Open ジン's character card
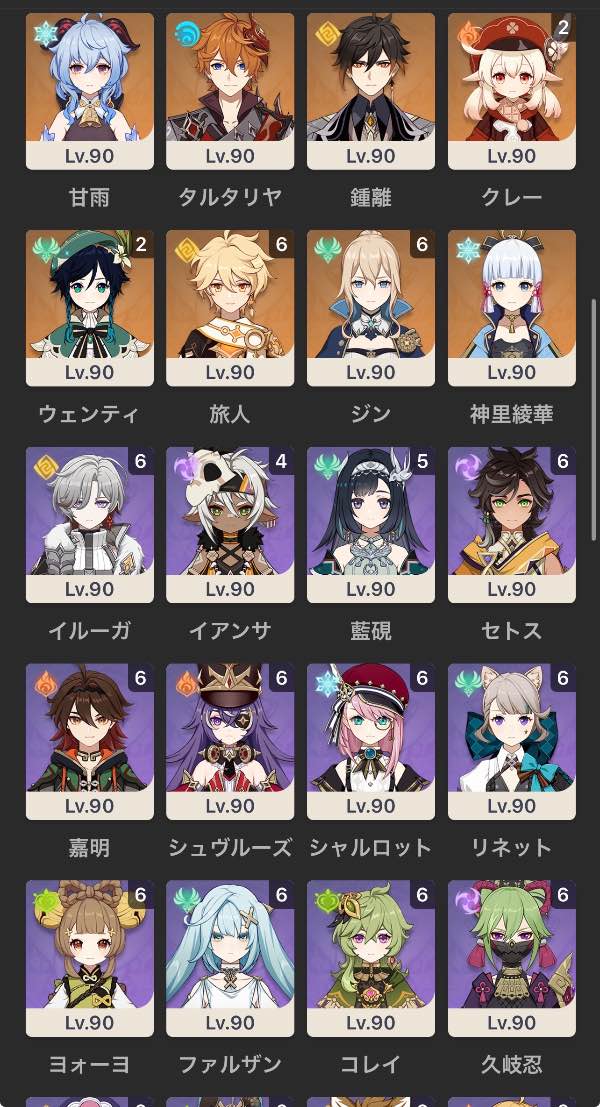This screenshot has height=1107, width=600. (x=371, y=308)
